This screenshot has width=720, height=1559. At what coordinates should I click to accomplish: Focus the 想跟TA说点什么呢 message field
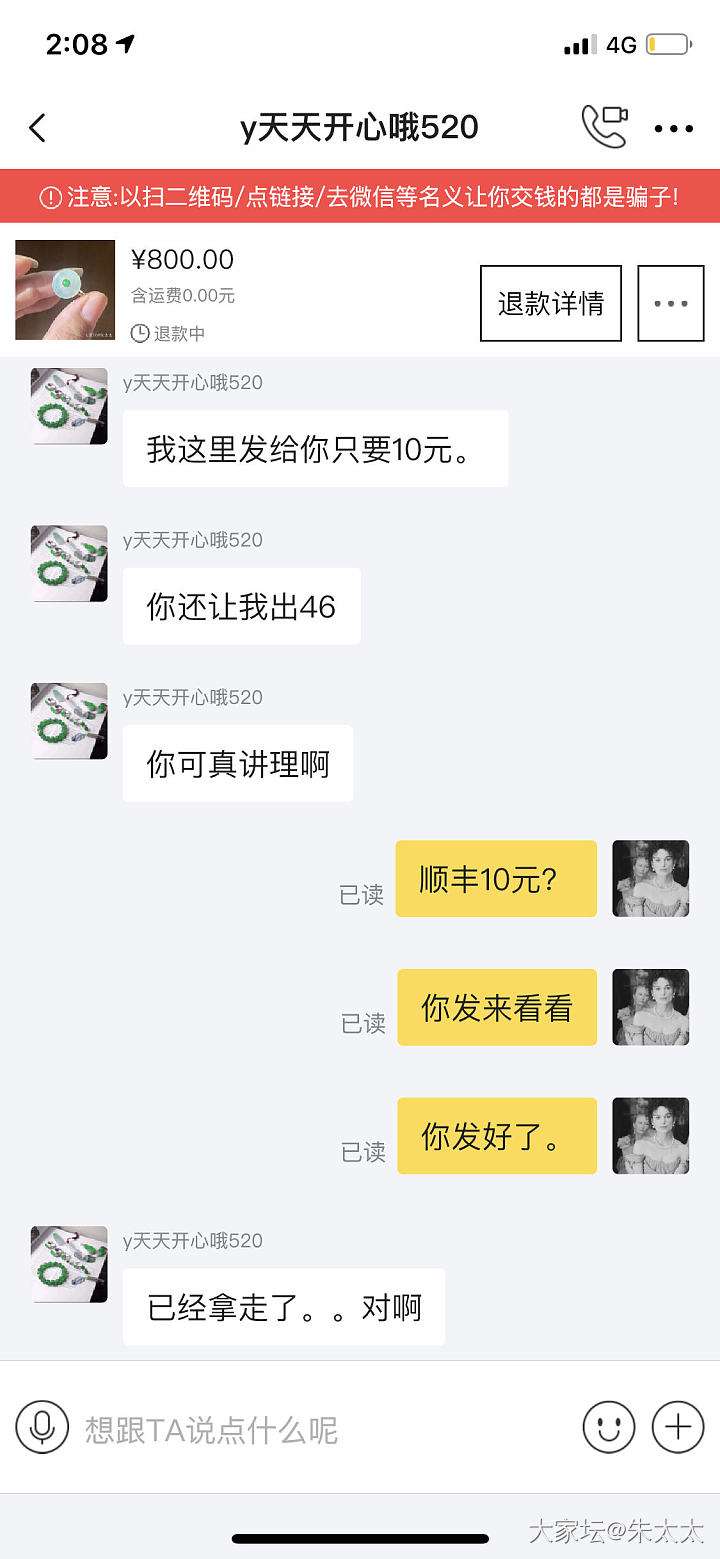(x=320, y=1429)
